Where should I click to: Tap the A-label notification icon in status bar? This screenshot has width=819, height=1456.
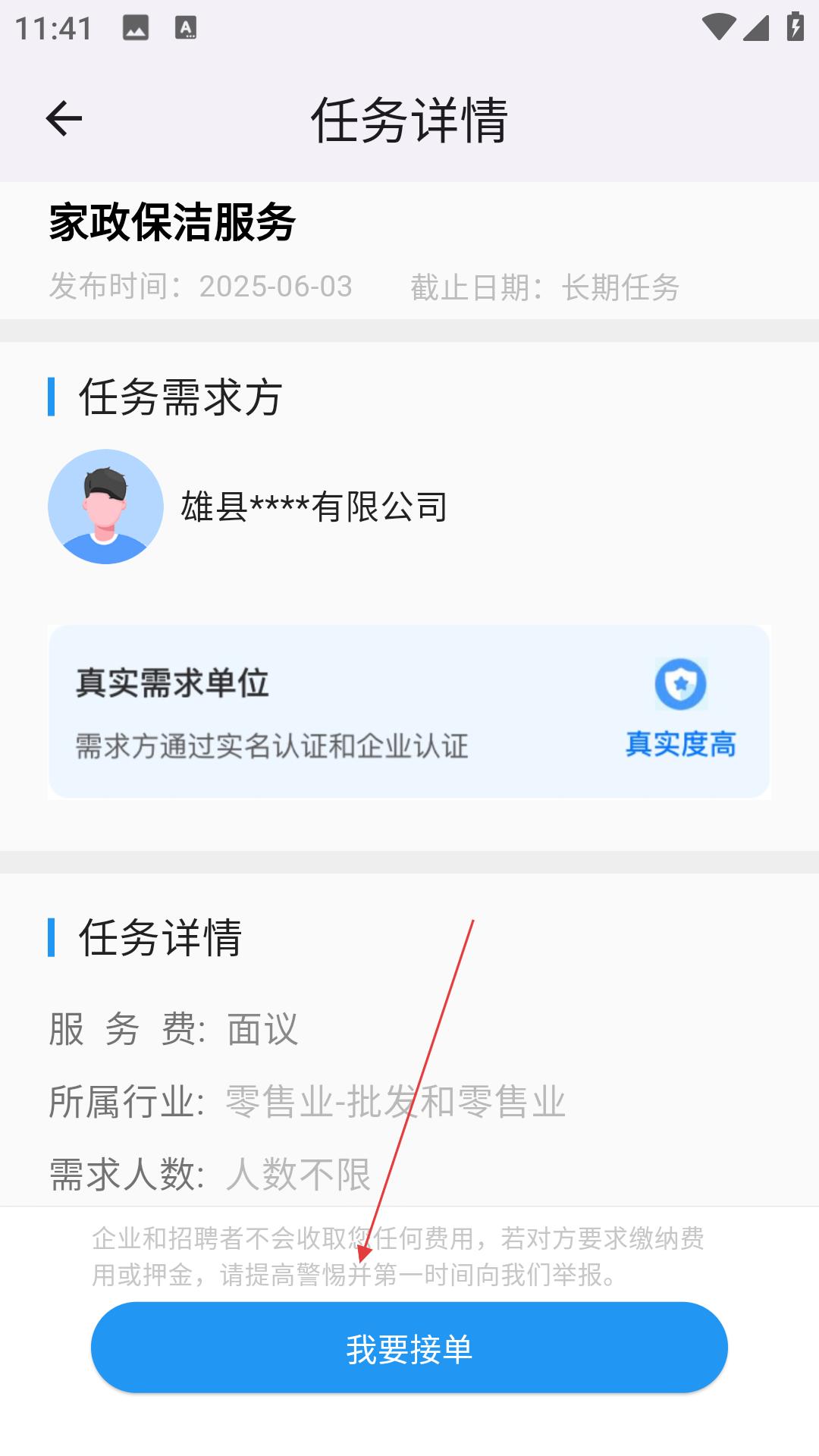coord(186,27)
